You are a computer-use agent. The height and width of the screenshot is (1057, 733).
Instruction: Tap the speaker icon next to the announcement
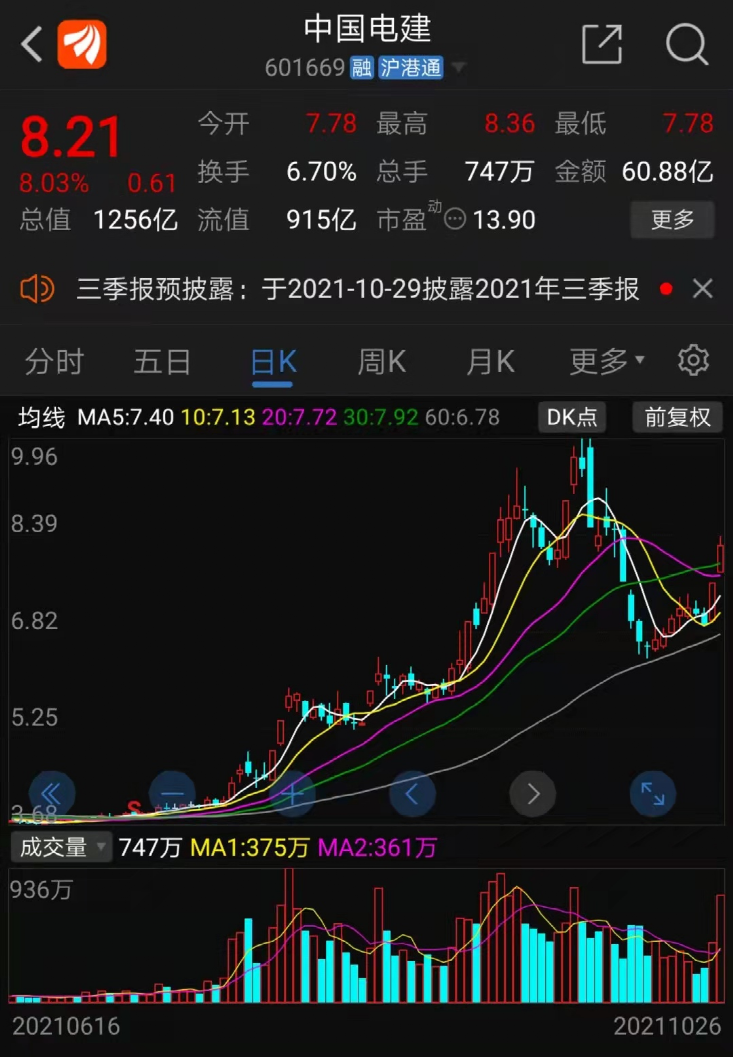[37, 288]
